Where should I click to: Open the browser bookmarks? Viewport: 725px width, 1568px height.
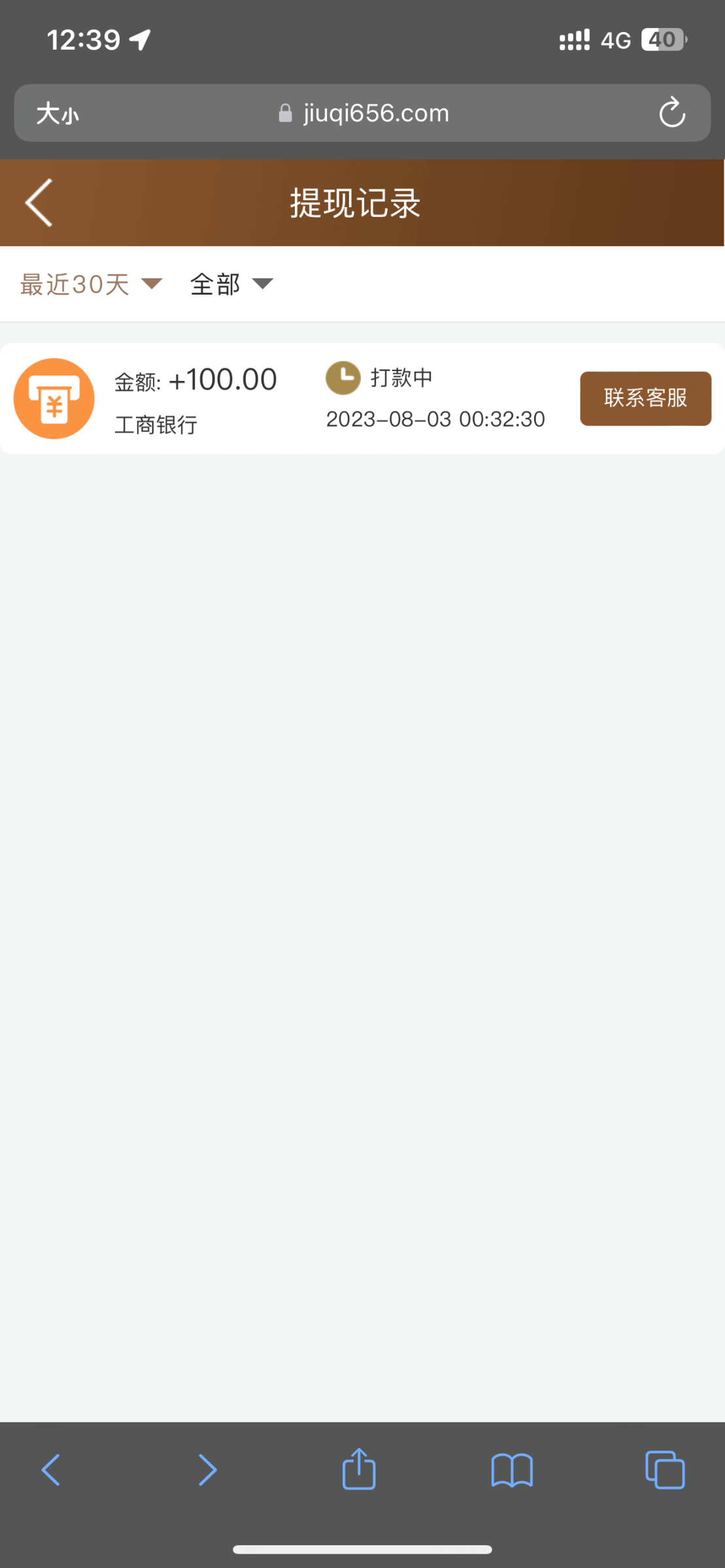tap(512, 1470)
